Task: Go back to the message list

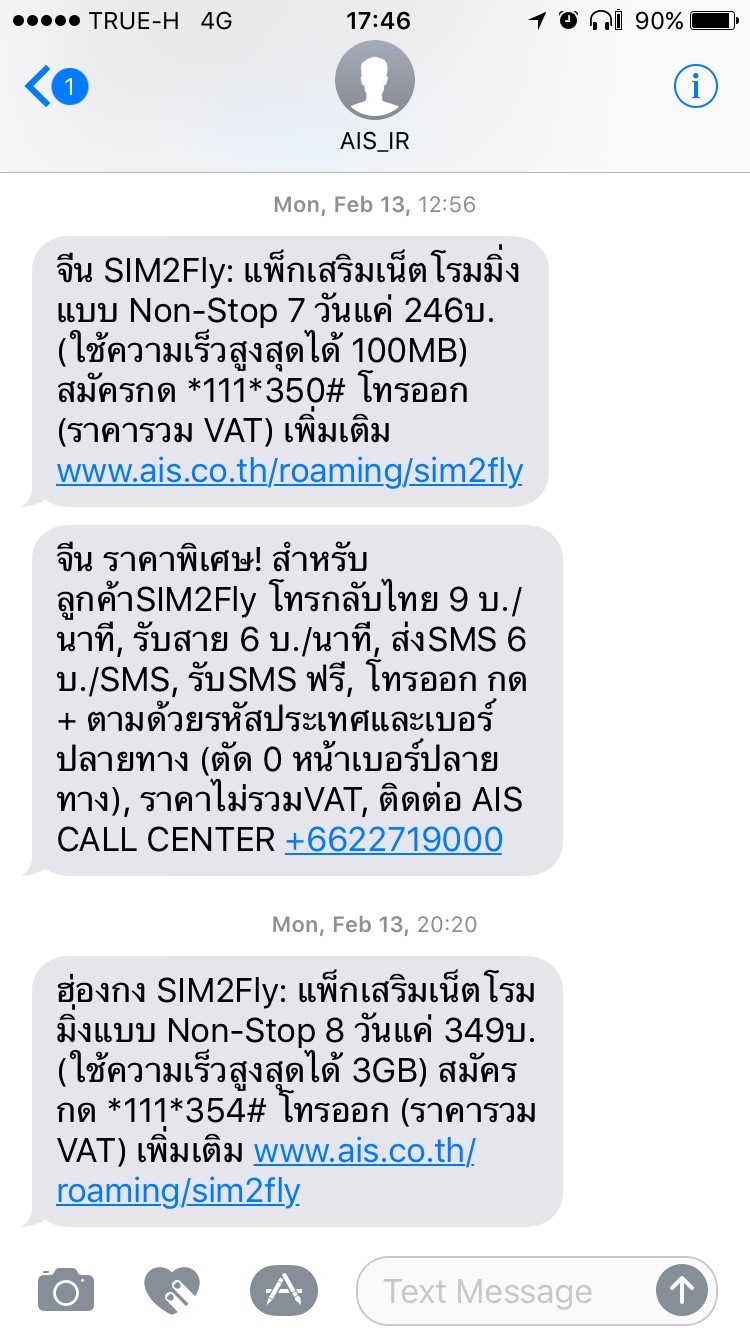Action: click(x=55, y=88)
